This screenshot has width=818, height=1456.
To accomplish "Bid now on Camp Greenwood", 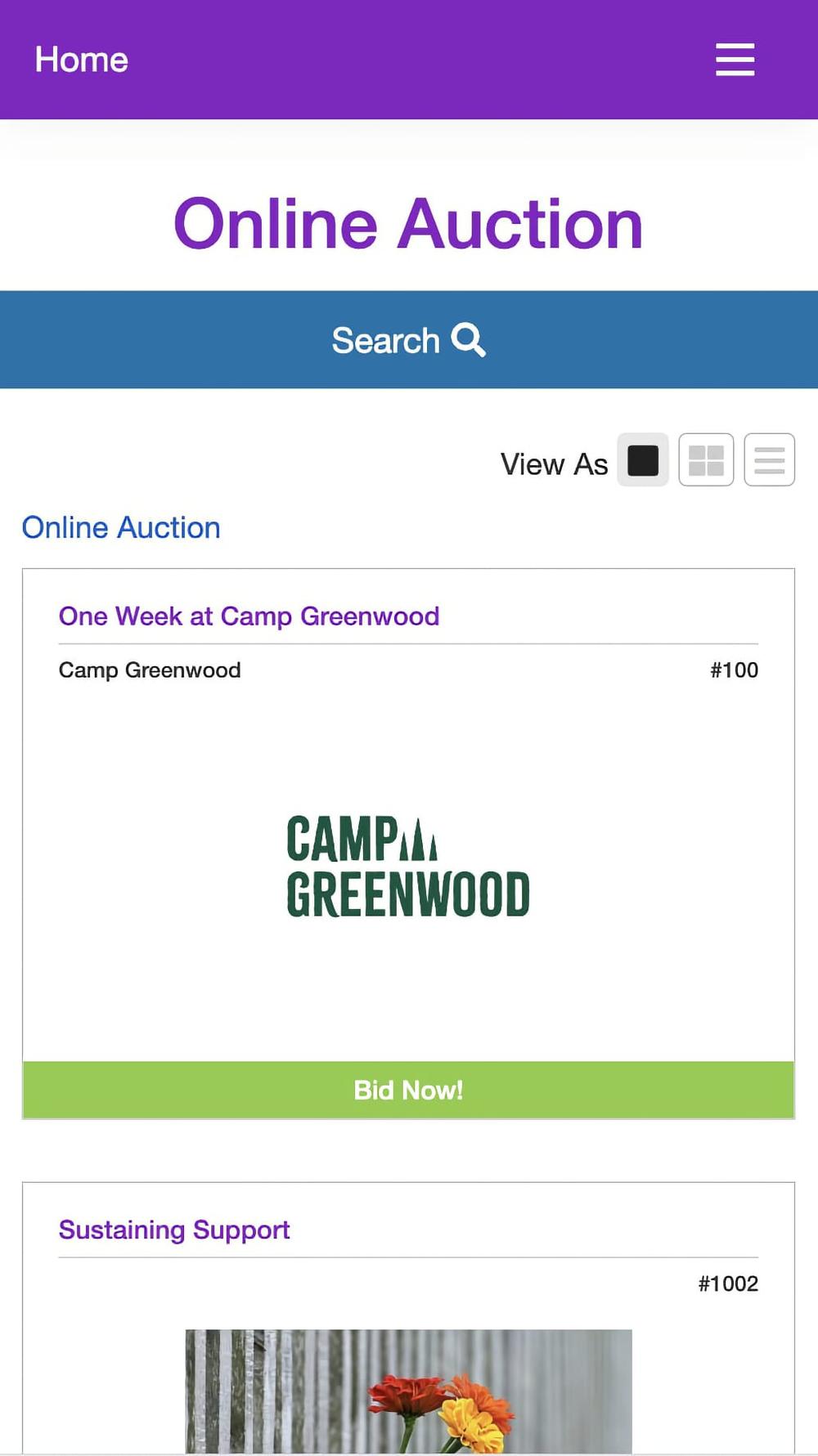I will click(x=408, y=1090).
